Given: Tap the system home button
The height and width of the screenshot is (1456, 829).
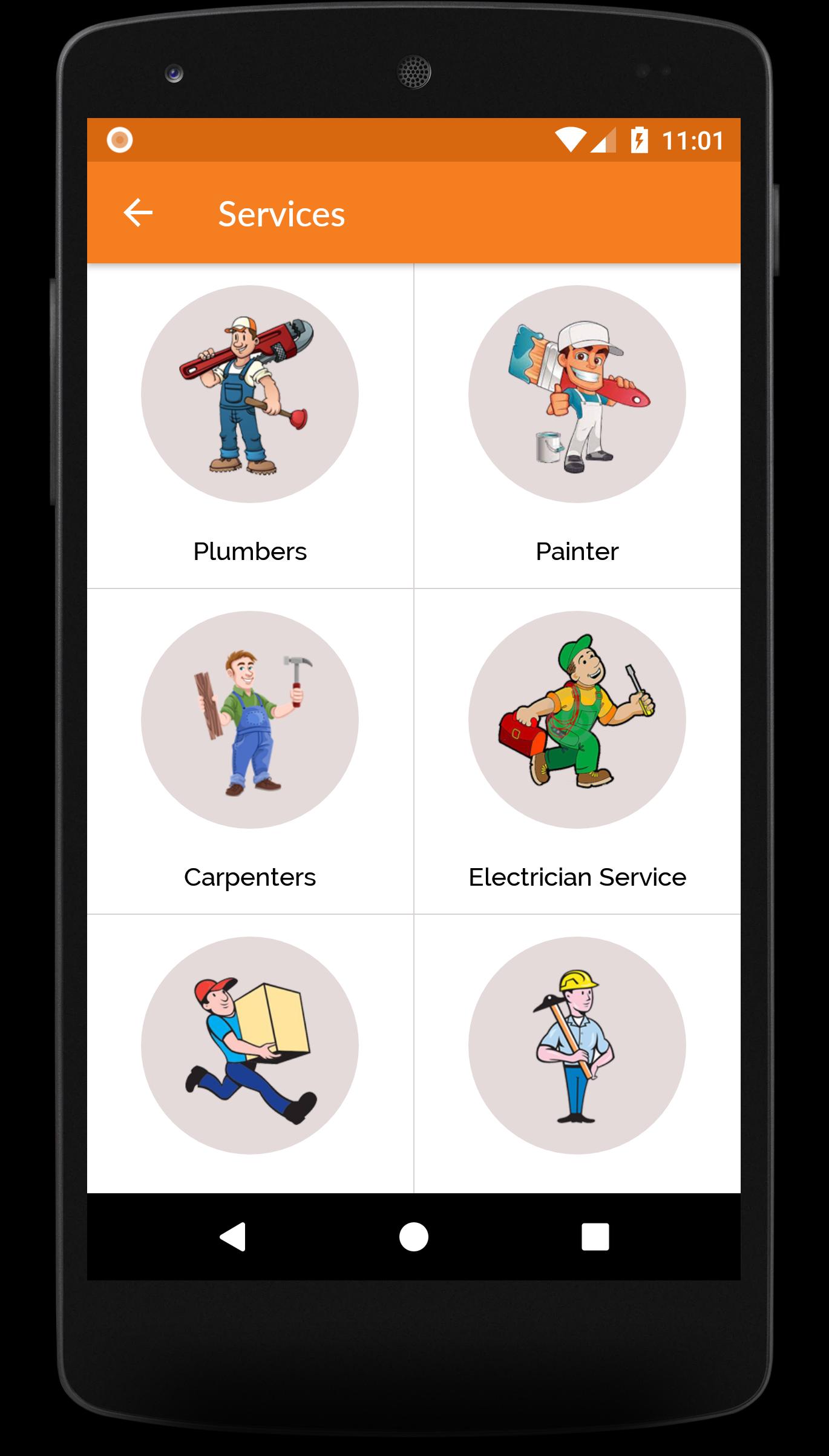Looking at the screenshot, I should click(414, 1236).
